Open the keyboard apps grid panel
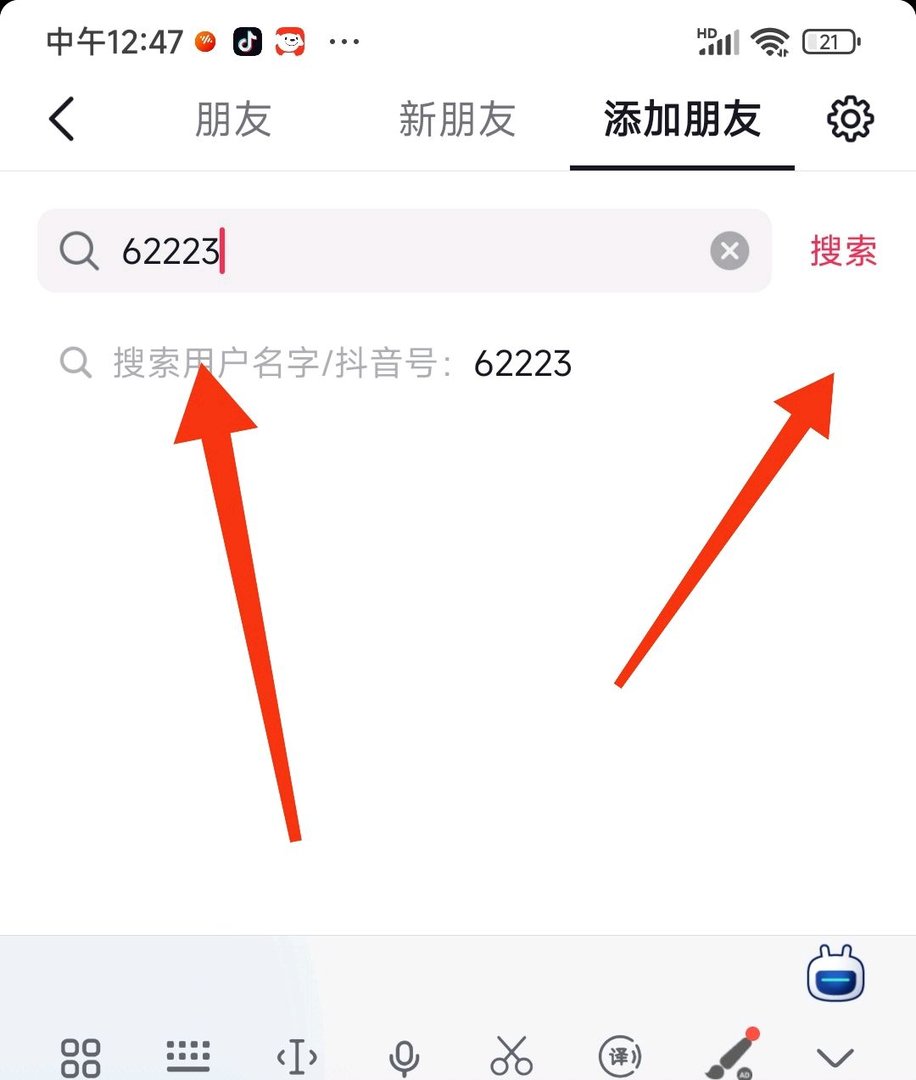916x1080 pixels. 81,1053
